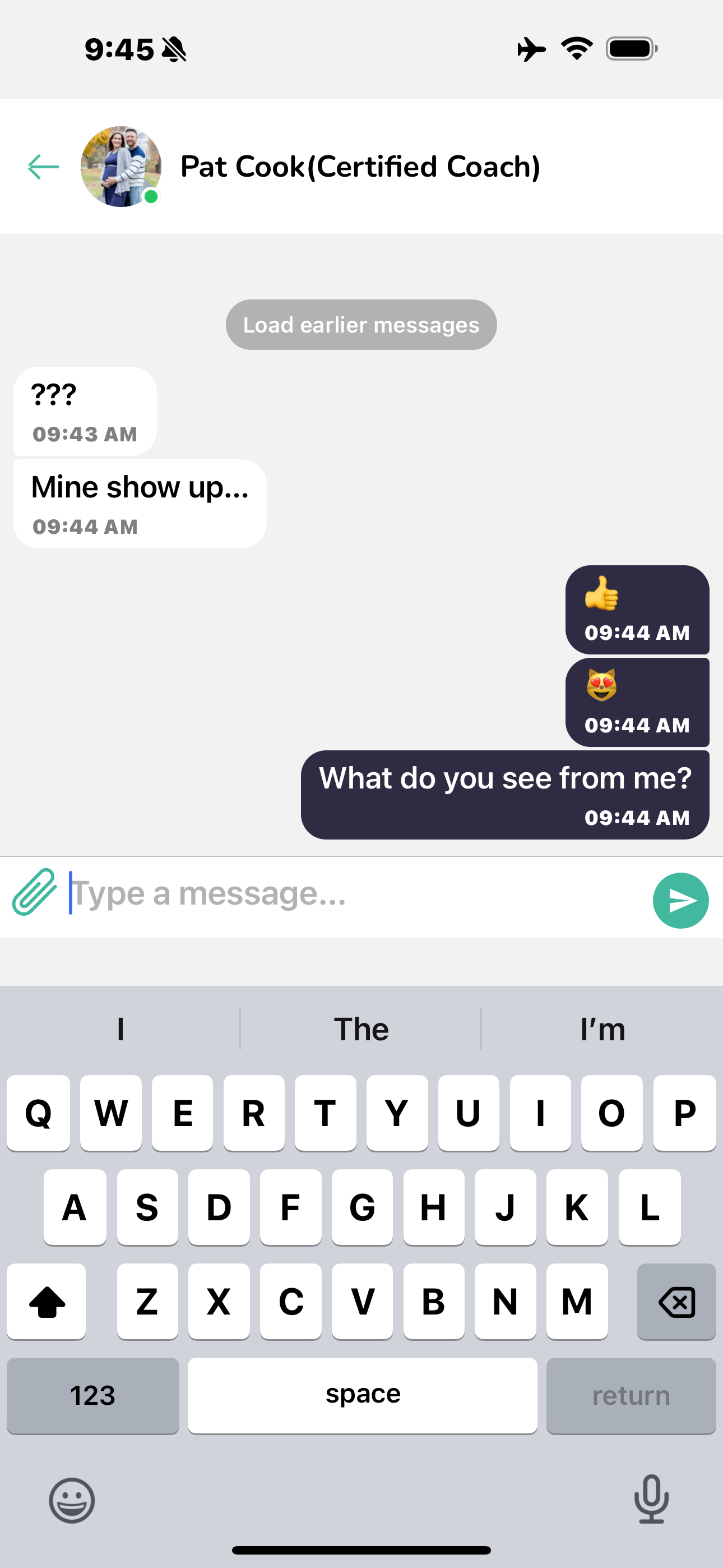Open Pat Cook's profile picture
The height and width of the screenshot is (1568, 723).
[x=121, y=167]
